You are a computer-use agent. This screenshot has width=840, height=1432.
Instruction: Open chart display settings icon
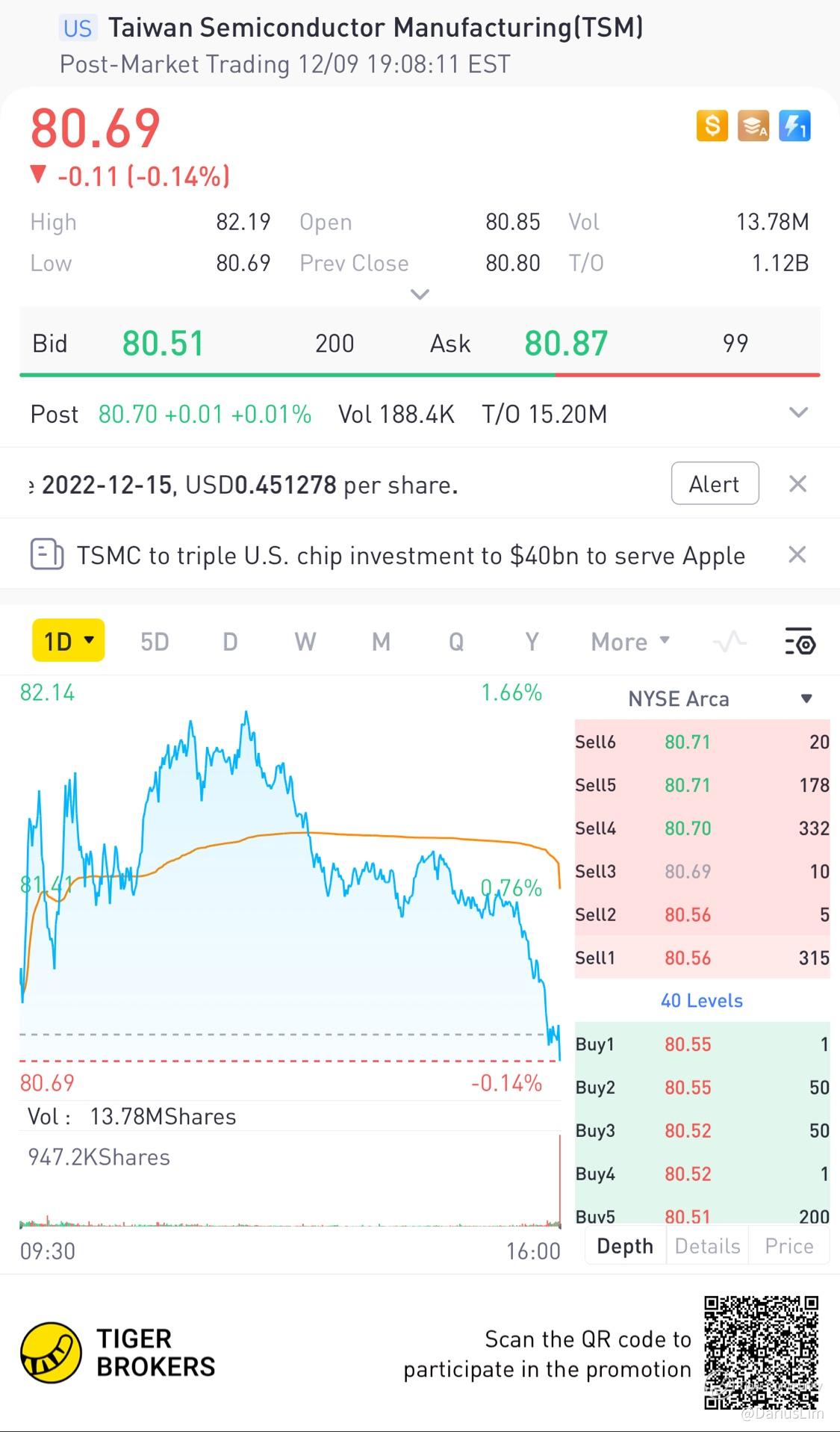point(800,642)
